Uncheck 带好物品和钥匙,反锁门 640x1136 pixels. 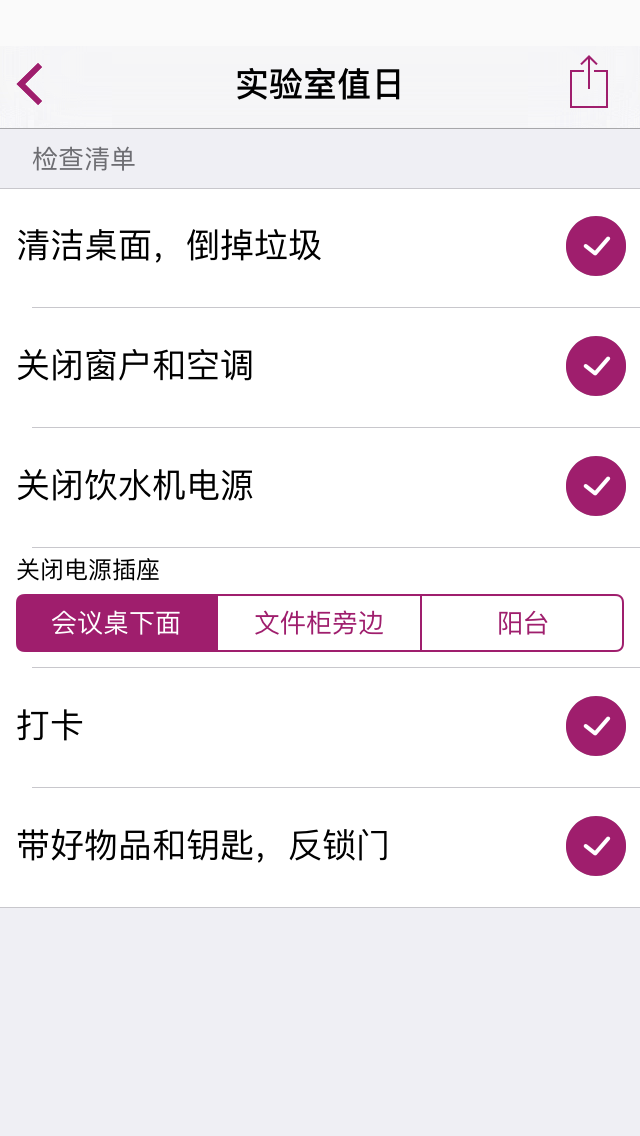[596, 846]
